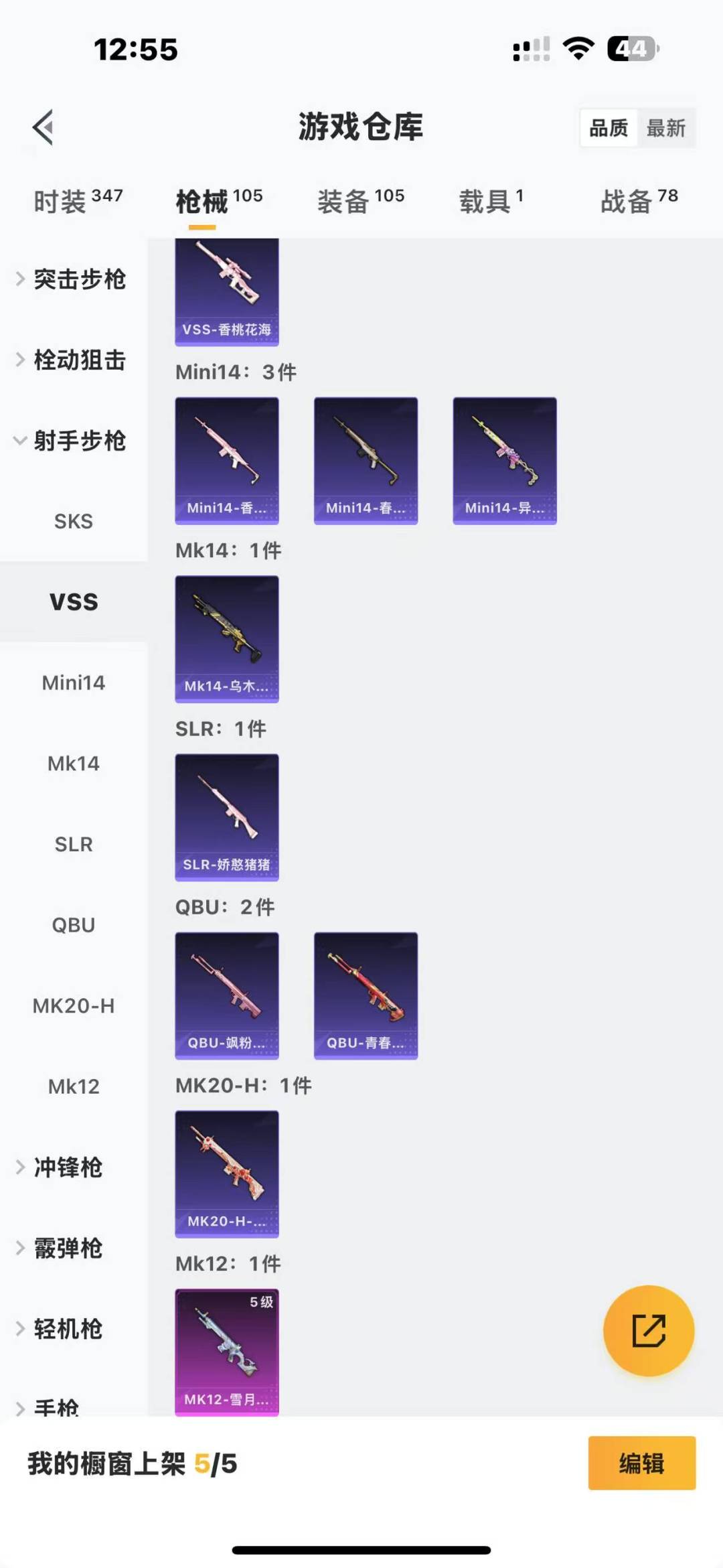Open the 载具 tab
The width and height of the screenshot is (723, 1568).
(491, 201)
